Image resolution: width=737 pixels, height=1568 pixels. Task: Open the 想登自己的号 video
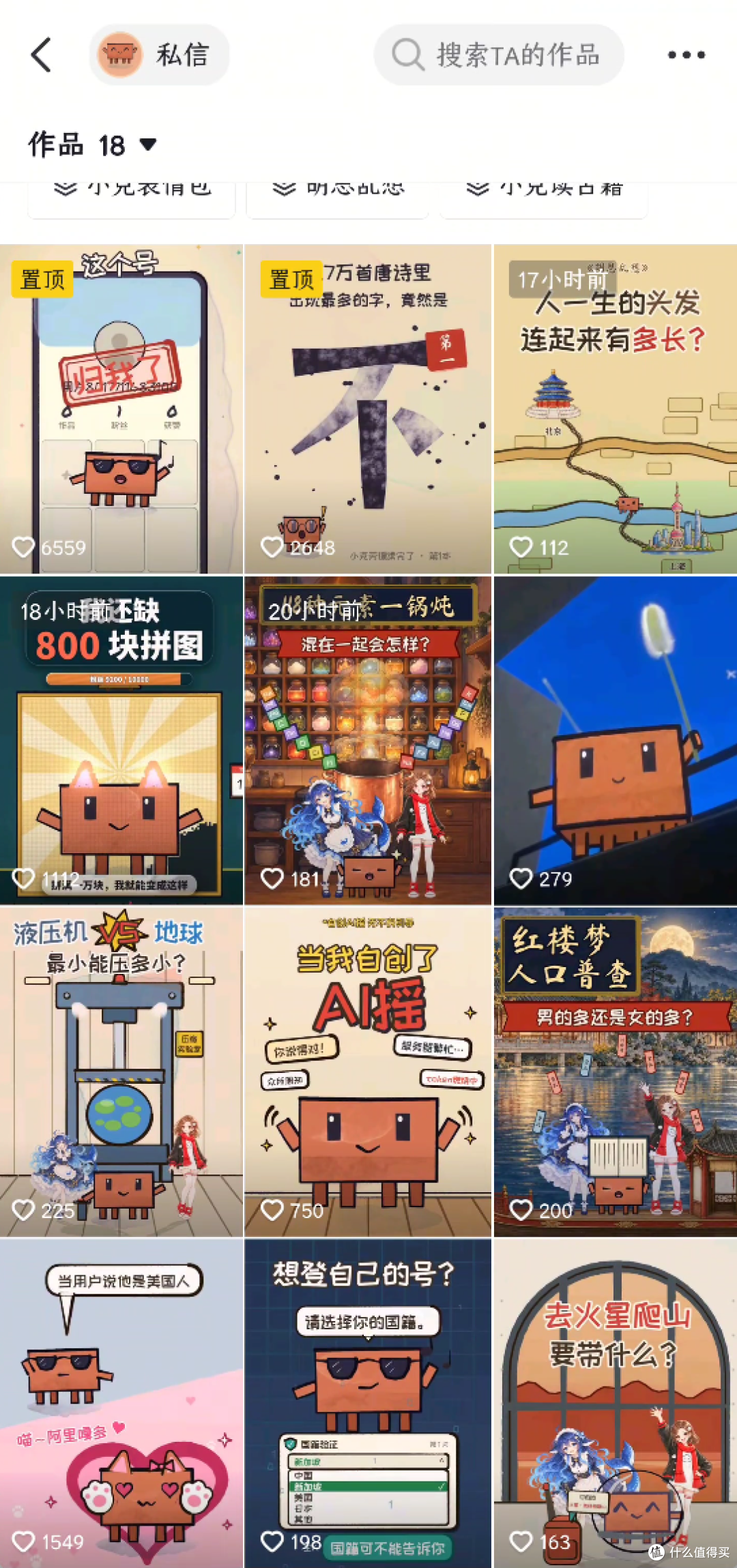pos(368,1404)
